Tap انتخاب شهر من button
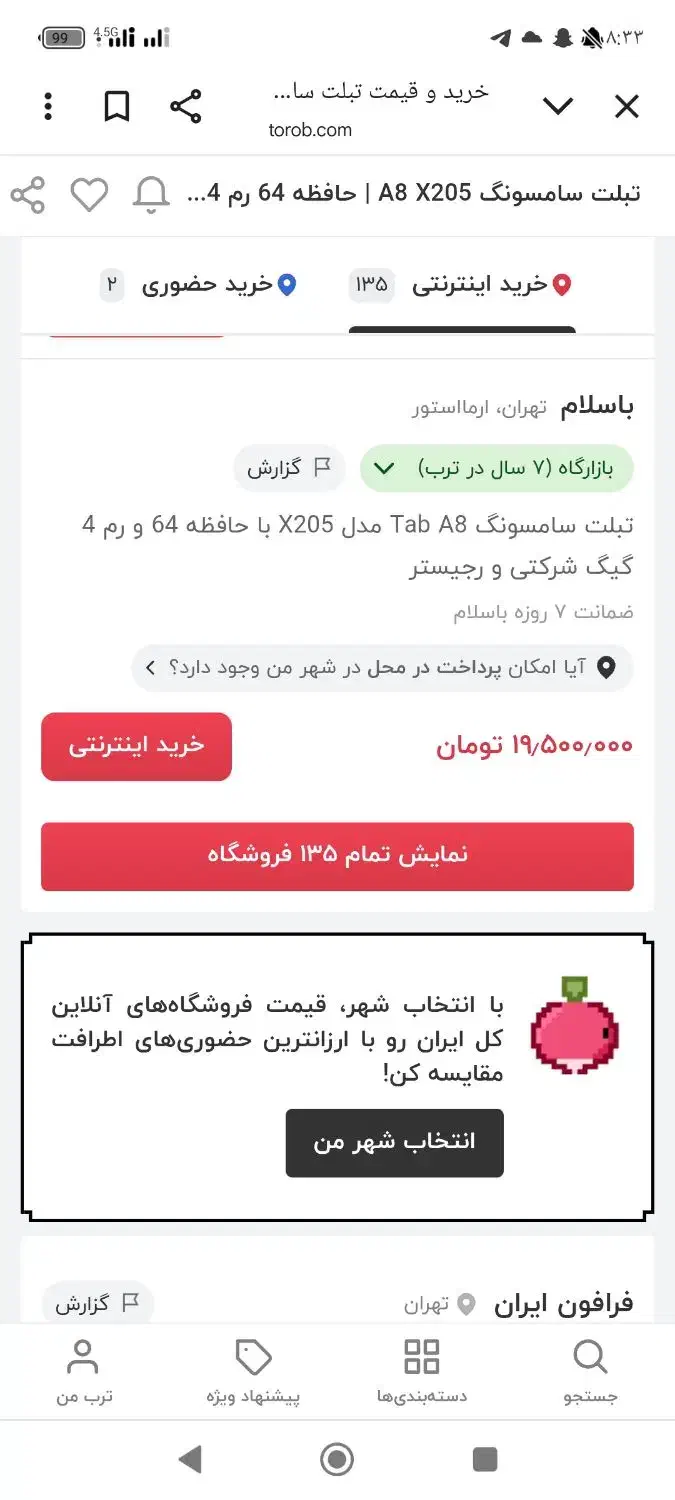675x1500 pixels. point(394,1142)
